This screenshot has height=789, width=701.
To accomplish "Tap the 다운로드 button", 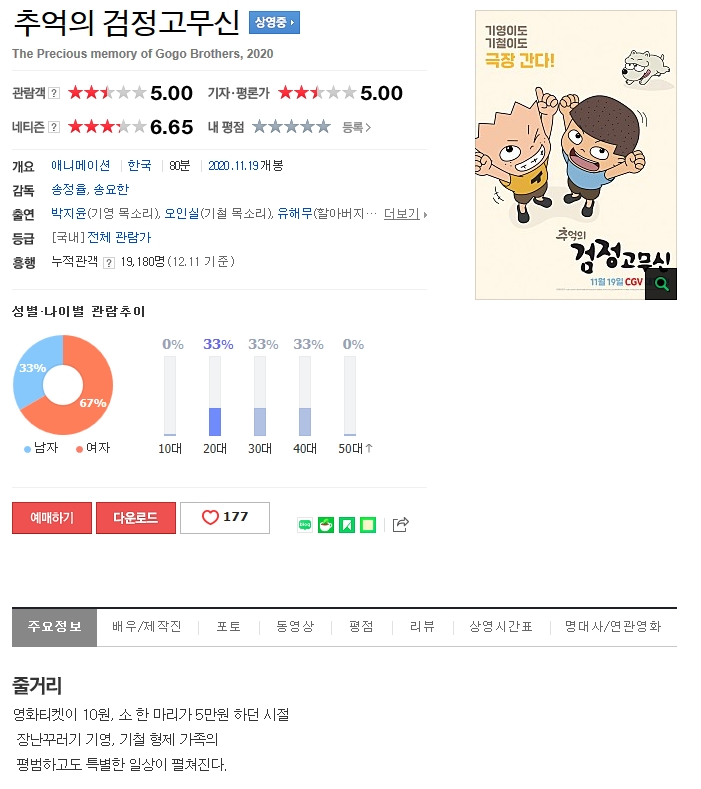I will click(x=135, y=518).
